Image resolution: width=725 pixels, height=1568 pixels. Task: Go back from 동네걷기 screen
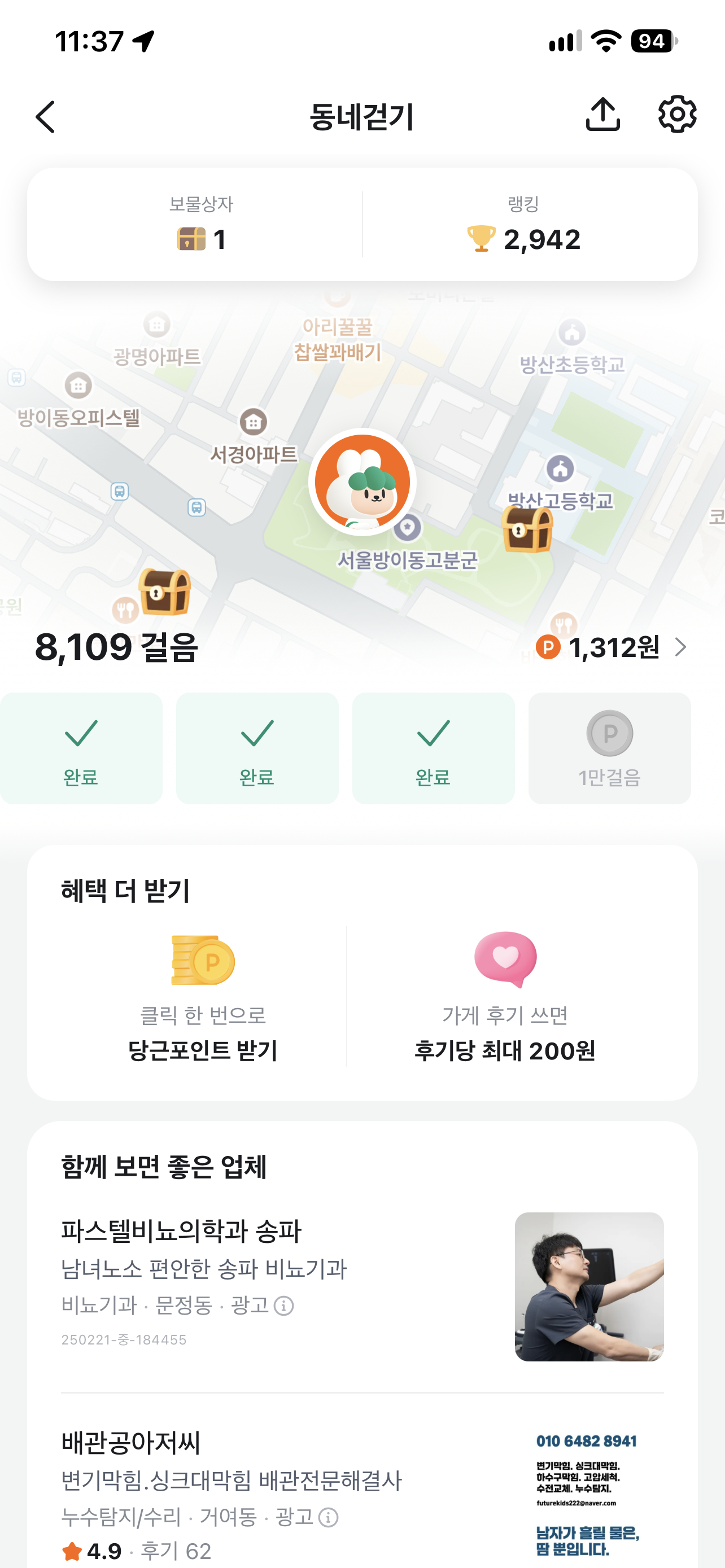46,116
